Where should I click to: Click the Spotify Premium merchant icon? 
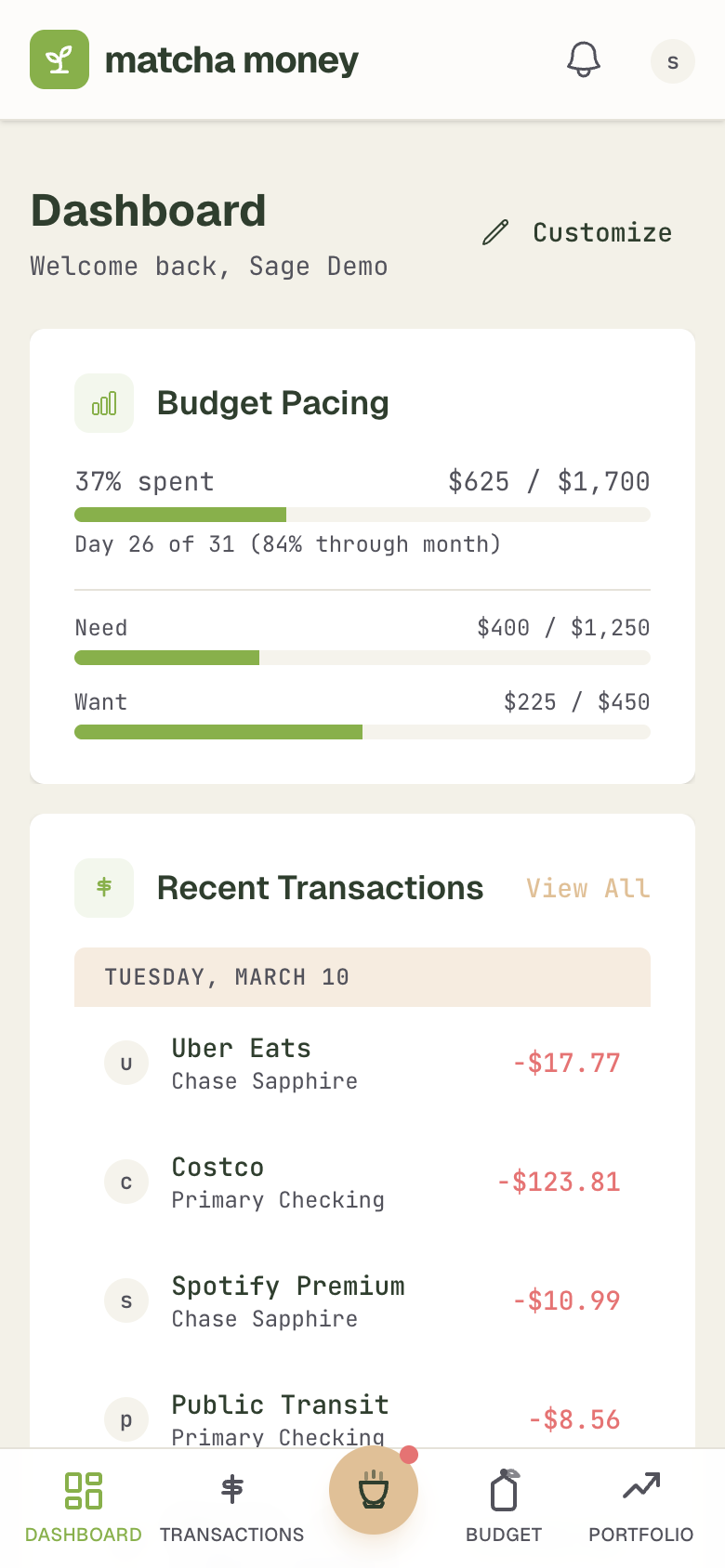[126, 1300]
